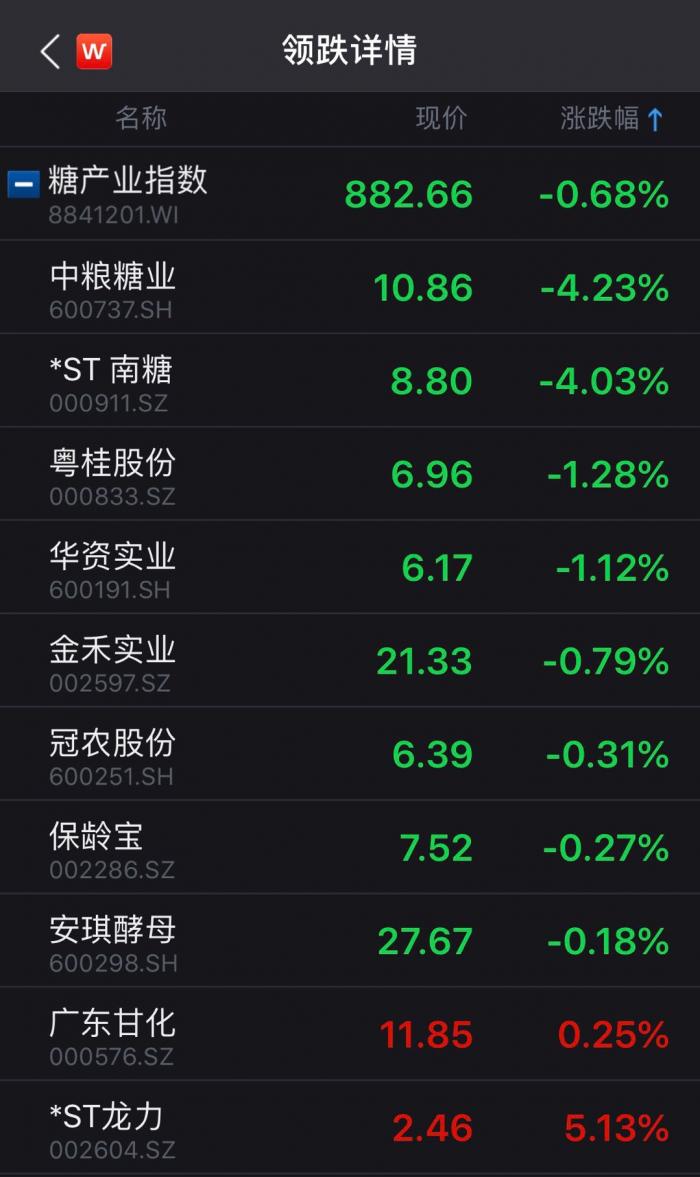Collapse the 糖产业指数 group
Screen dimensions: 700x1177
click(24, 184)
